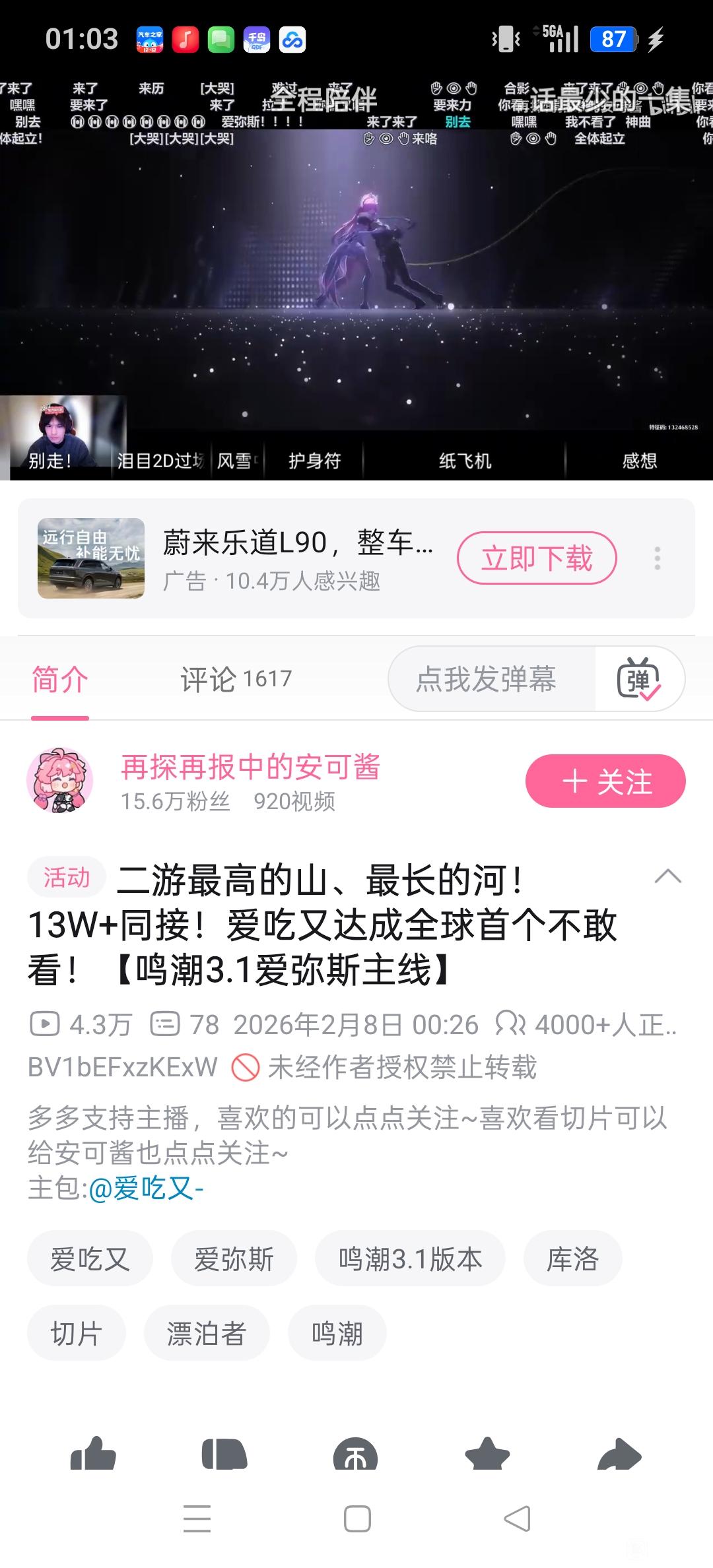Go back with system navigation triangle

pos(517,1519)
